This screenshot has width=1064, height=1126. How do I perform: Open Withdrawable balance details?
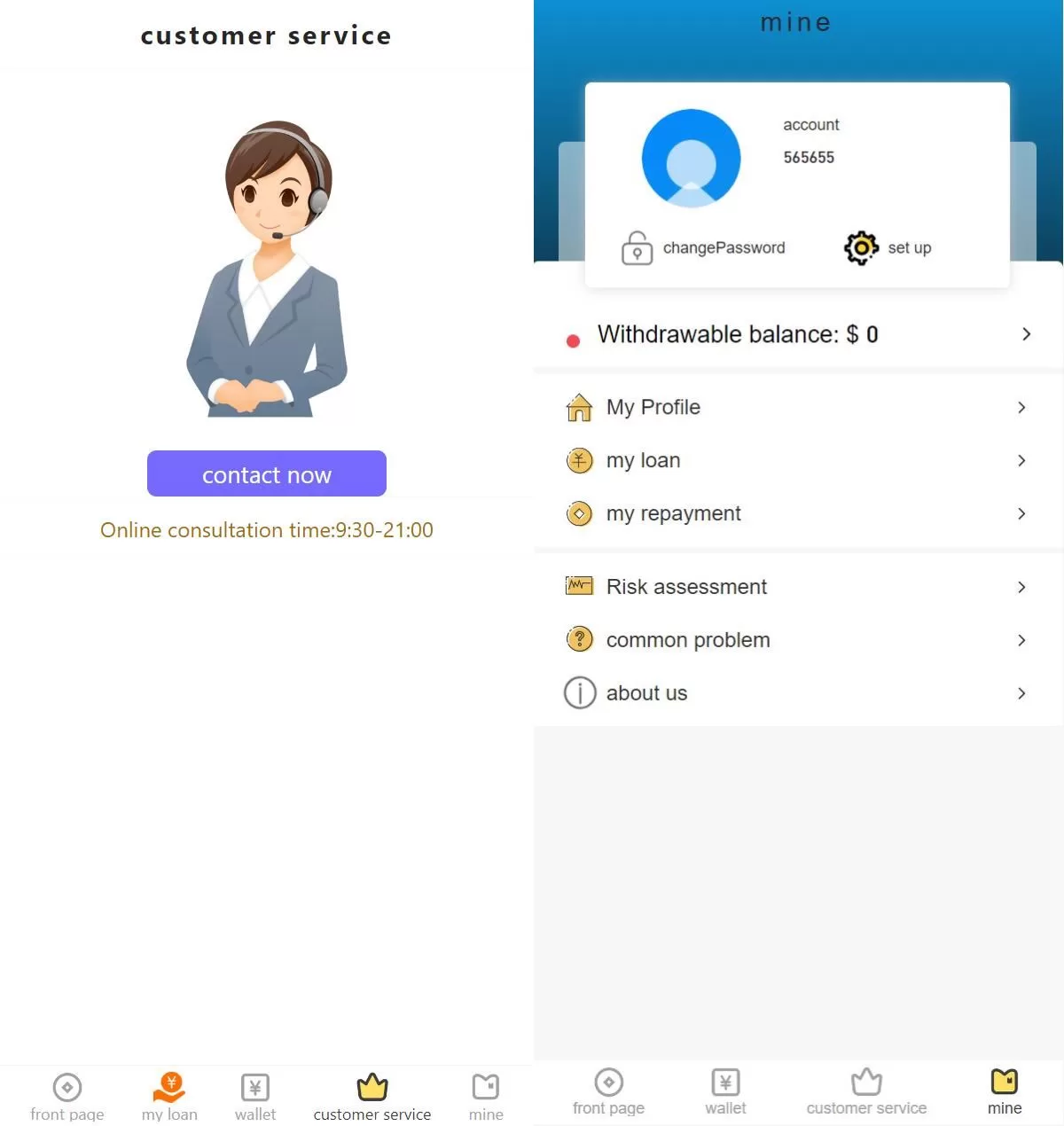click(x=798, y=334)
